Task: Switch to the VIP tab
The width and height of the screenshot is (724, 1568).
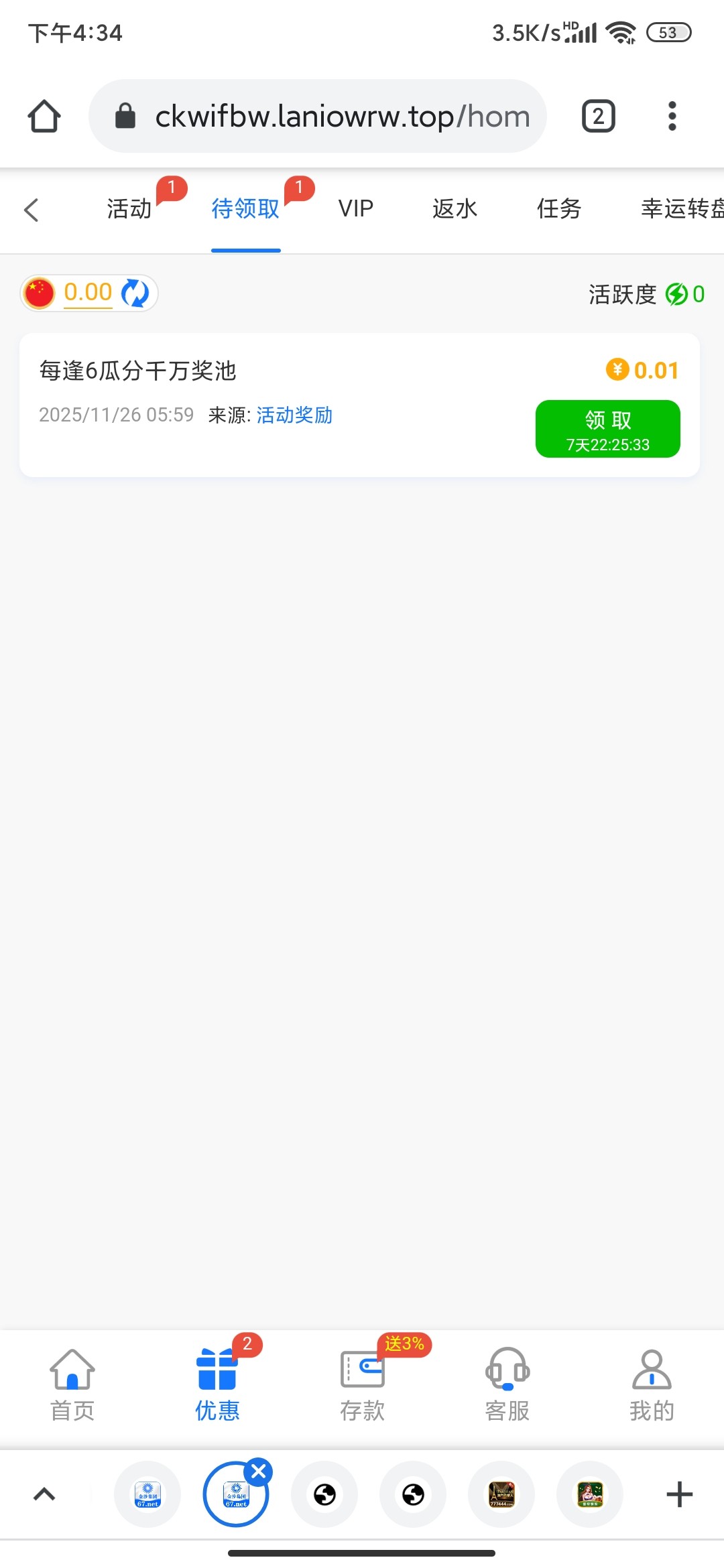Action: pos(355,209)
